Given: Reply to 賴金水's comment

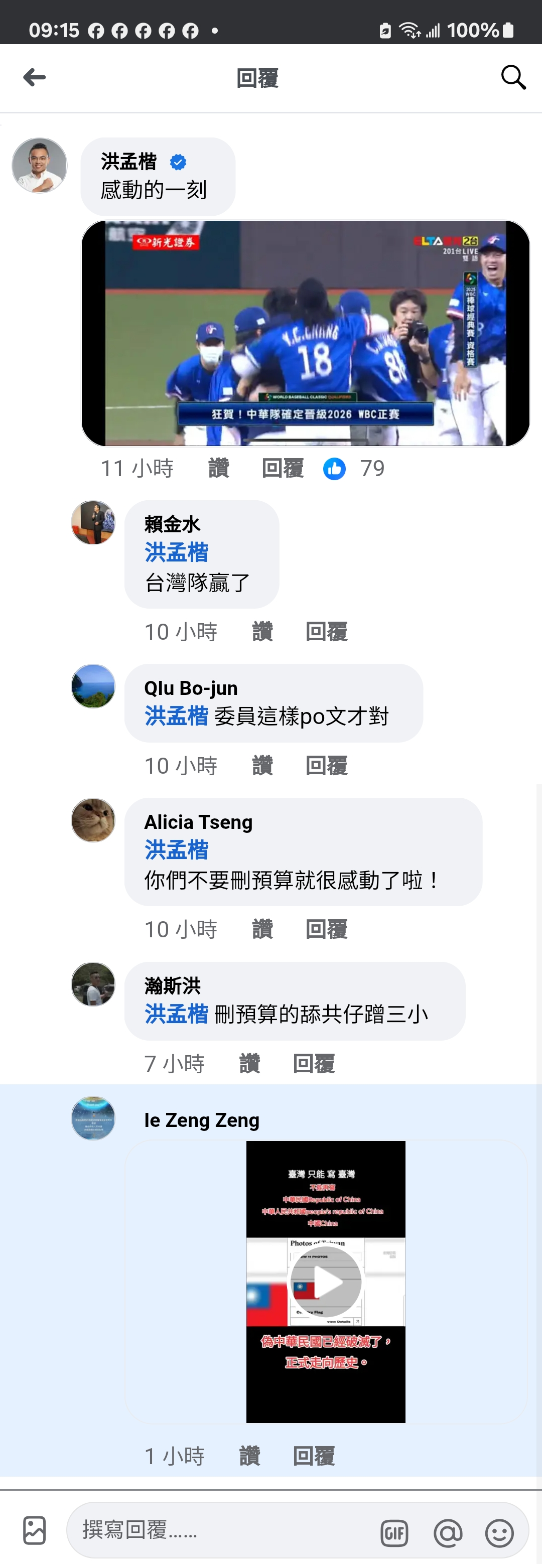Looking at the screenshot, I should pyautogui.click(x=326, y=631).
